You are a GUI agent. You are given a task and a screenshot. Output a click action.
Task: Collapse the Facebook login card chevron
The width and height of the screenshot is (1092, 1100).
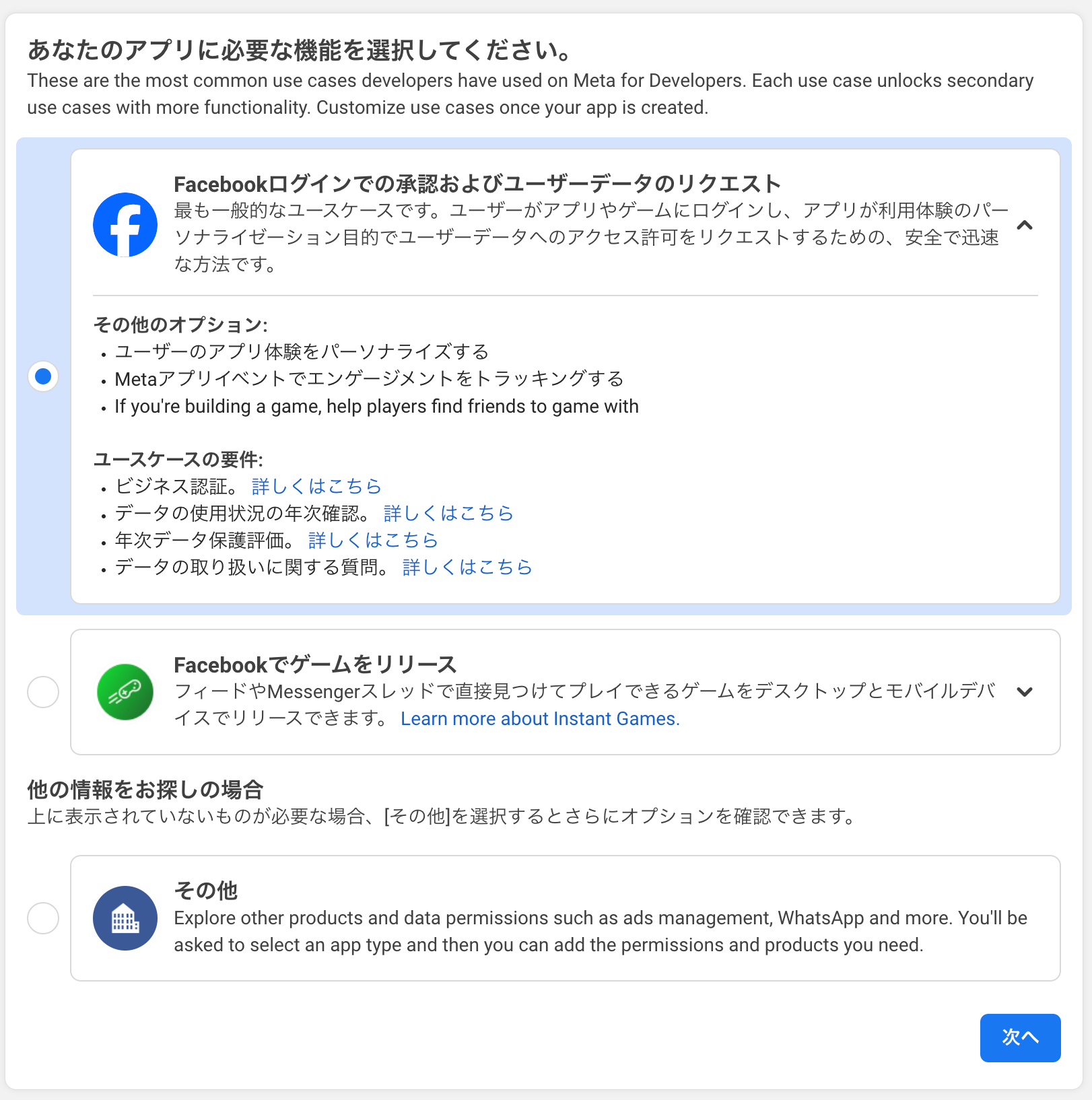point(1024,225)
